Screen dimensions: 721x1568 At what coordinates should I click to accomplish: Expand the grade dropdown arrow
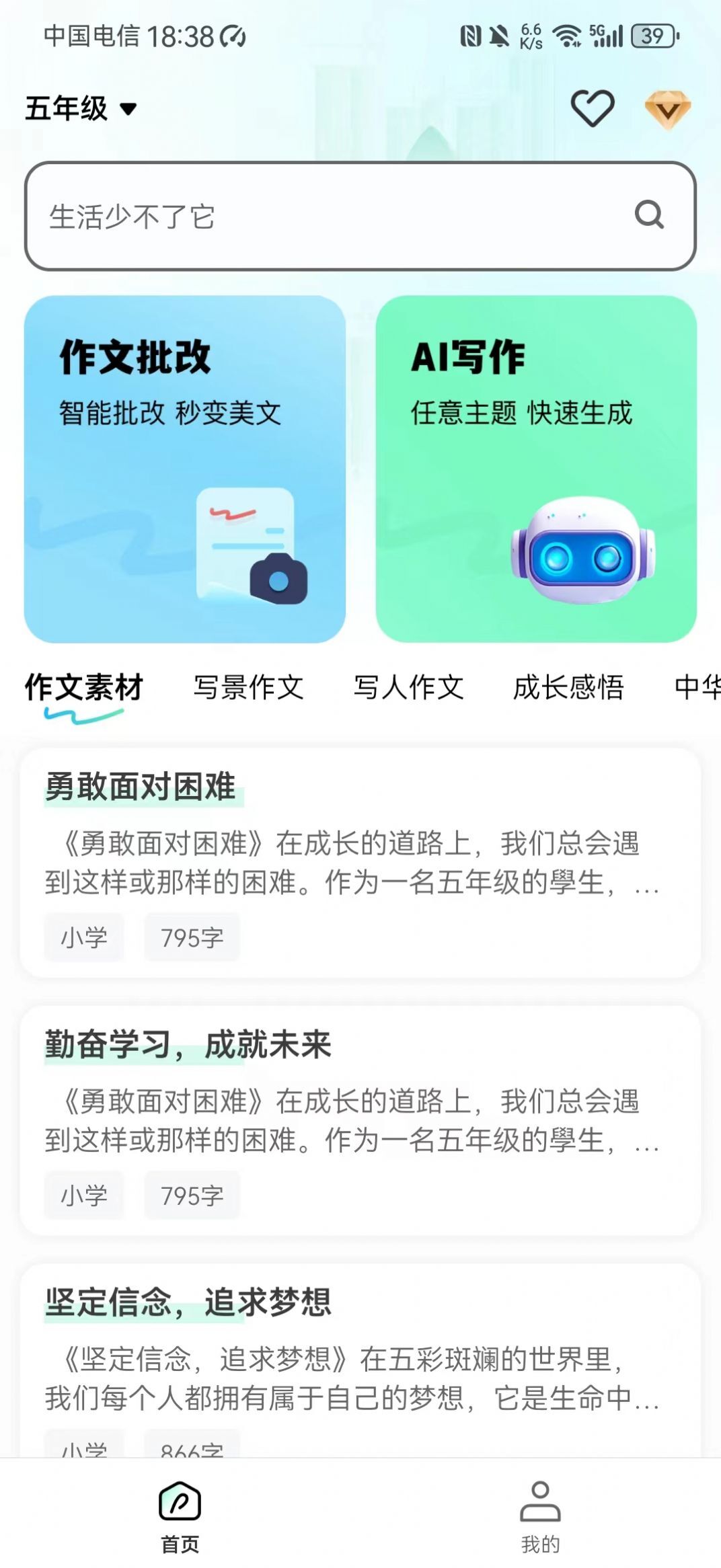pos(129,109)
